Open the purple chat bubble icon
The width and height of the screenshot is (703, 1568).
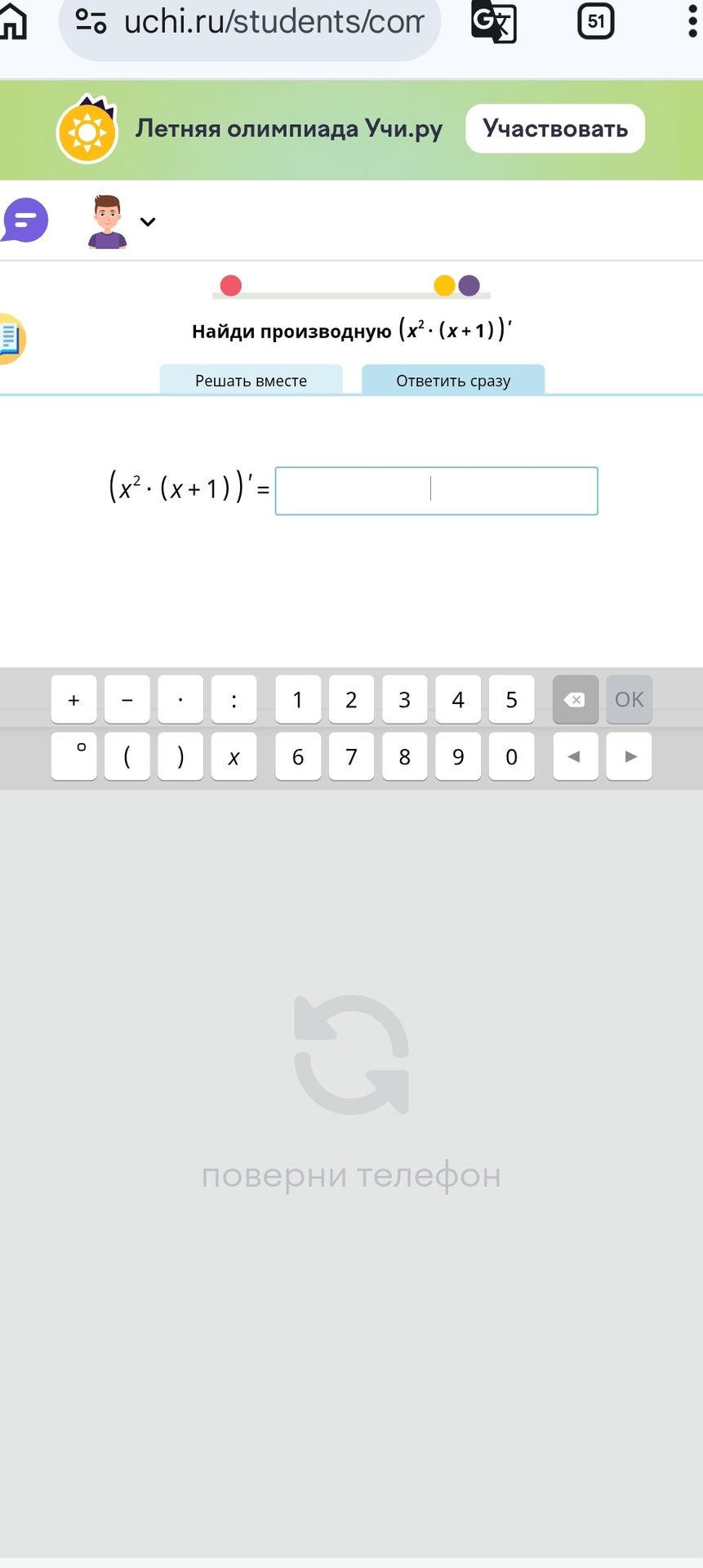25,220
